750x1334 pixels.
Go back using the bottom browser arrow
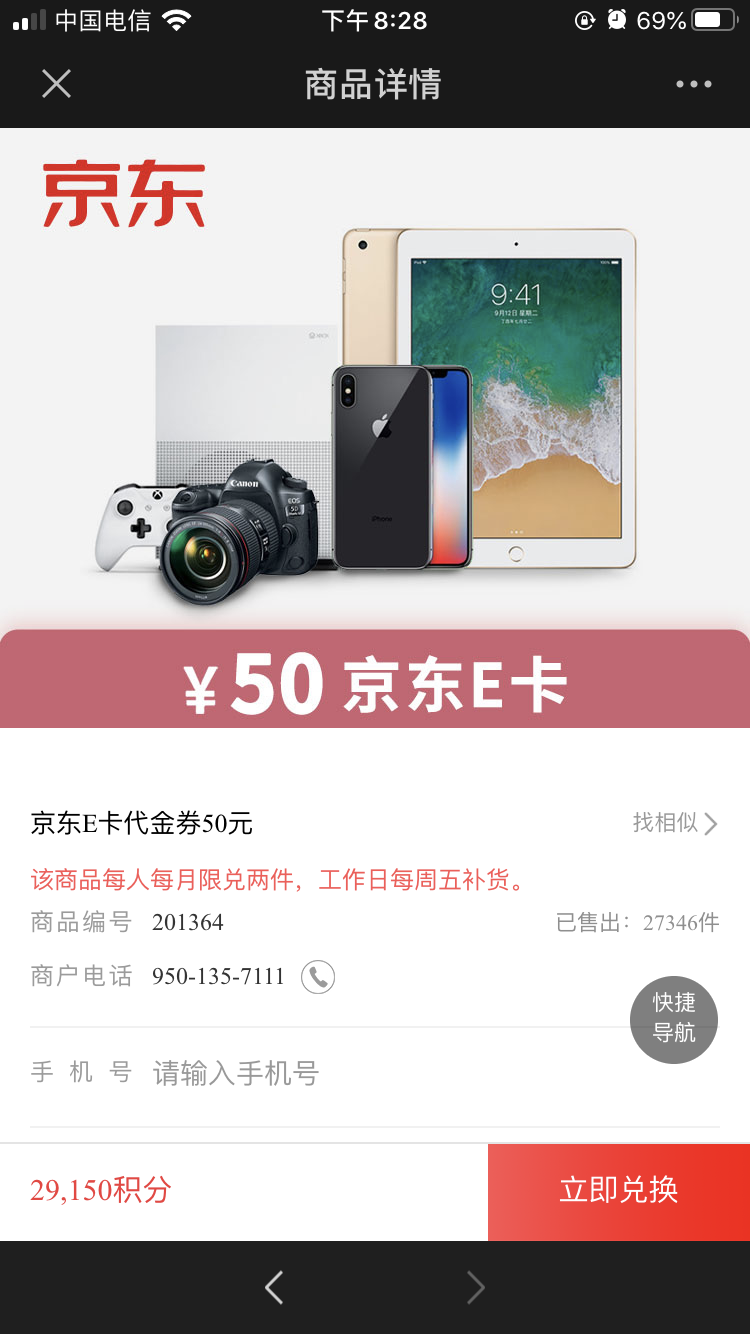(x=274, y=1288)
